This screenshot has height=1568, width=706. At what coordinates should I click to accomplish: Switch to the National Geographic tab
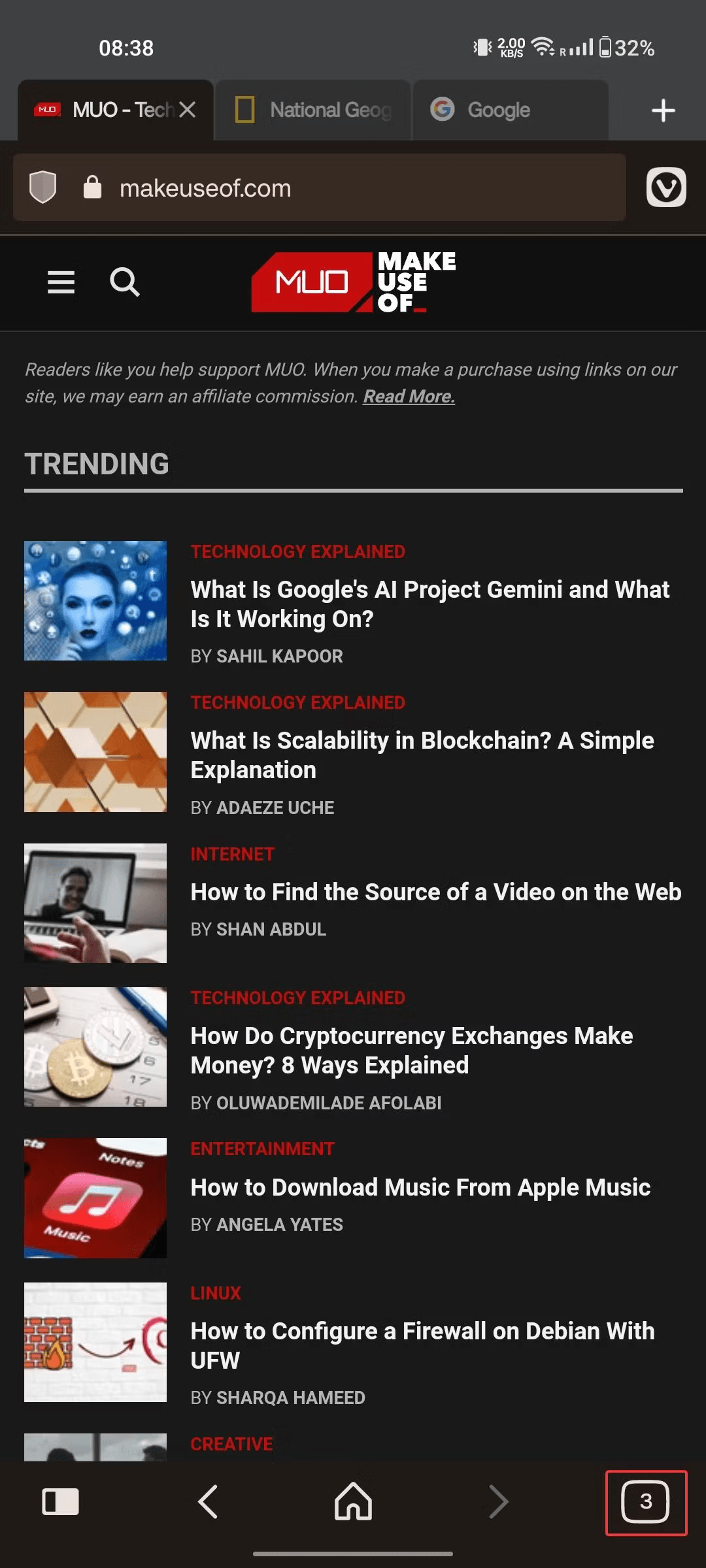click(x=314, y=110)
